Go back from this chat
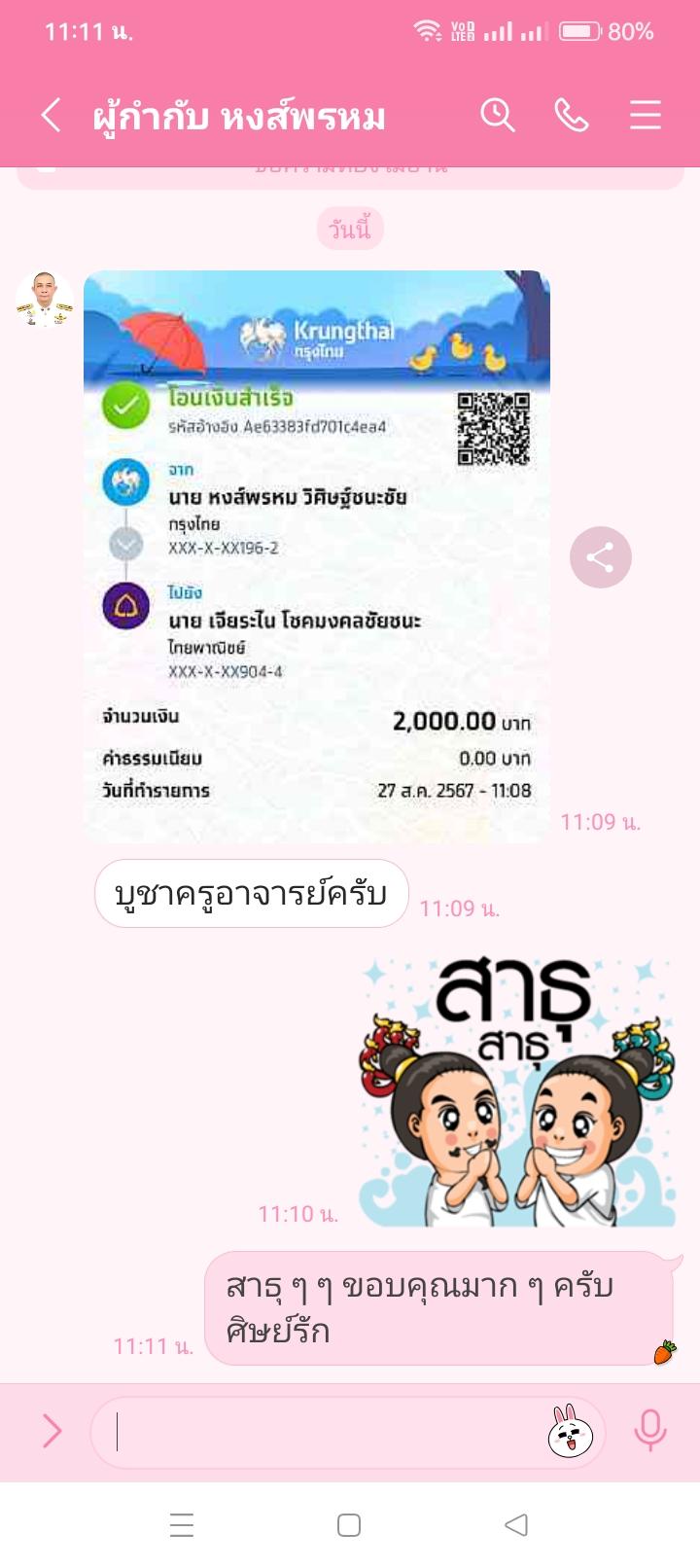Image resolution: width=700 pixels, height=1568 pixels. (x=52, y=116)
